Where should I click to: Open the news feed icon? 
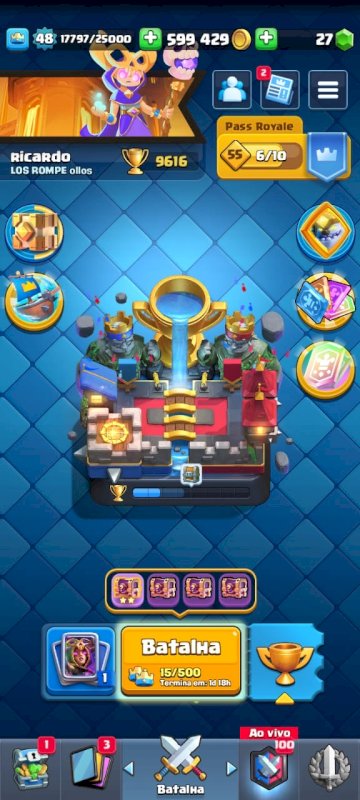click(x=279, y=90)
